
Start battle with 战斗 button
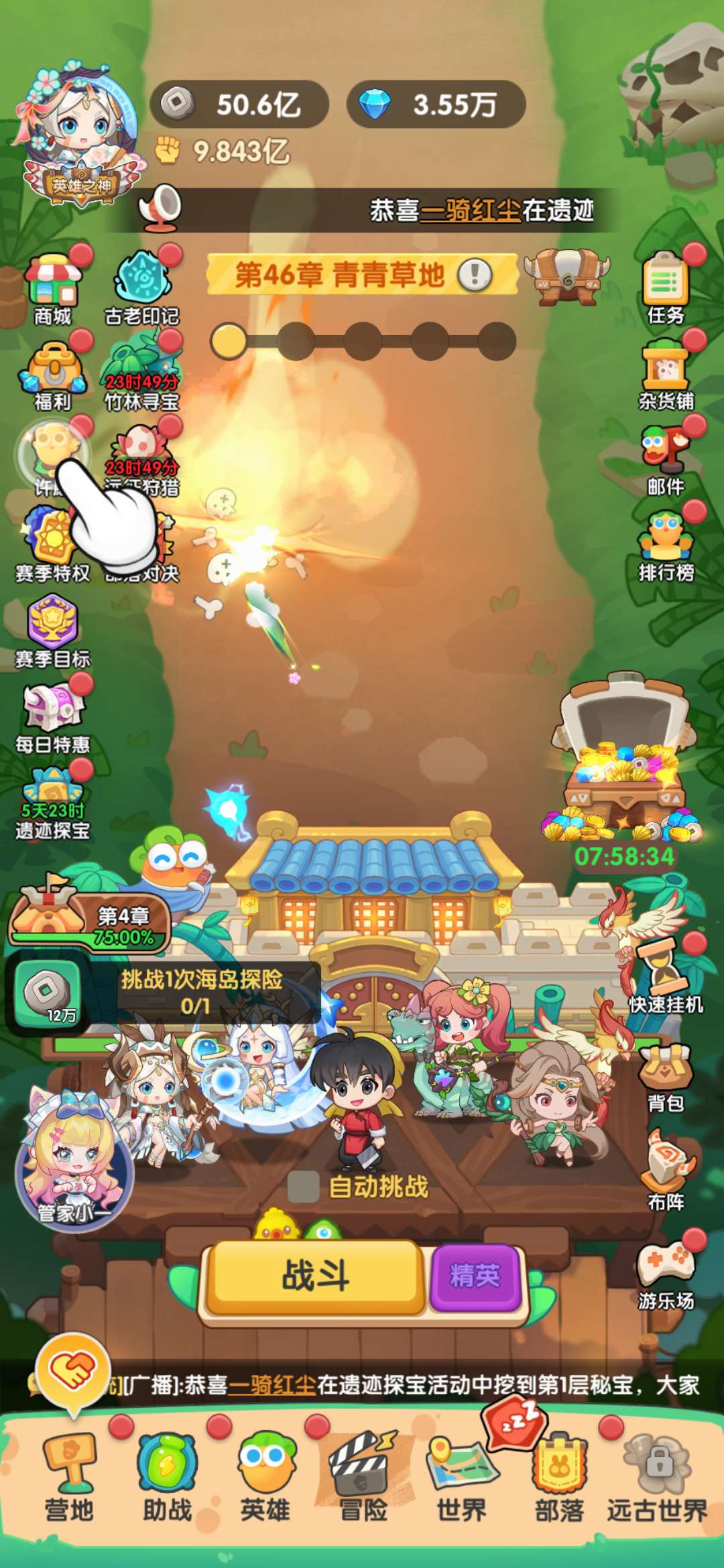point(315,1276)
